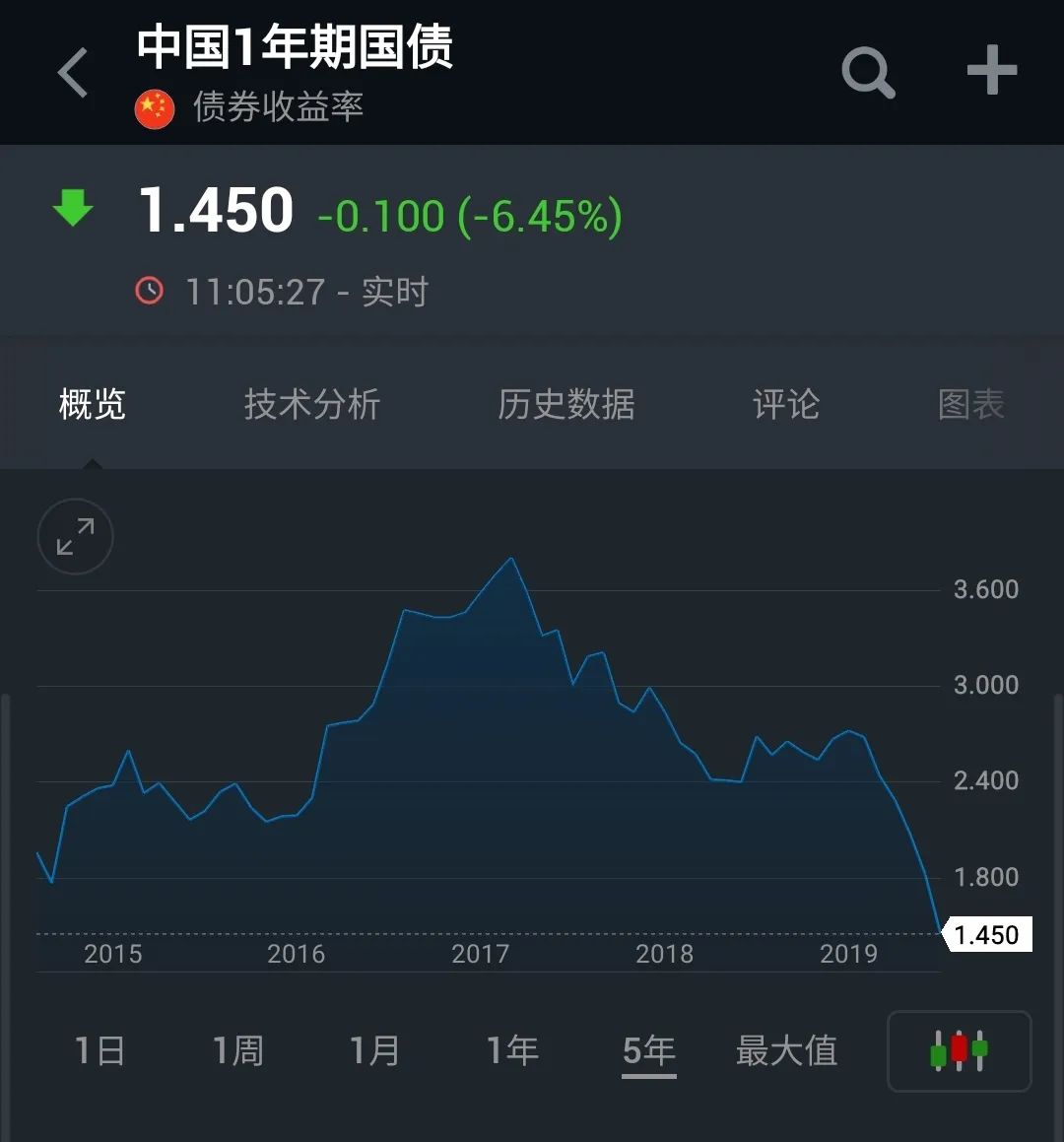Click the 1月 range option
The height and width of the screenshot is (1142, 1064).
point(375,1050)
